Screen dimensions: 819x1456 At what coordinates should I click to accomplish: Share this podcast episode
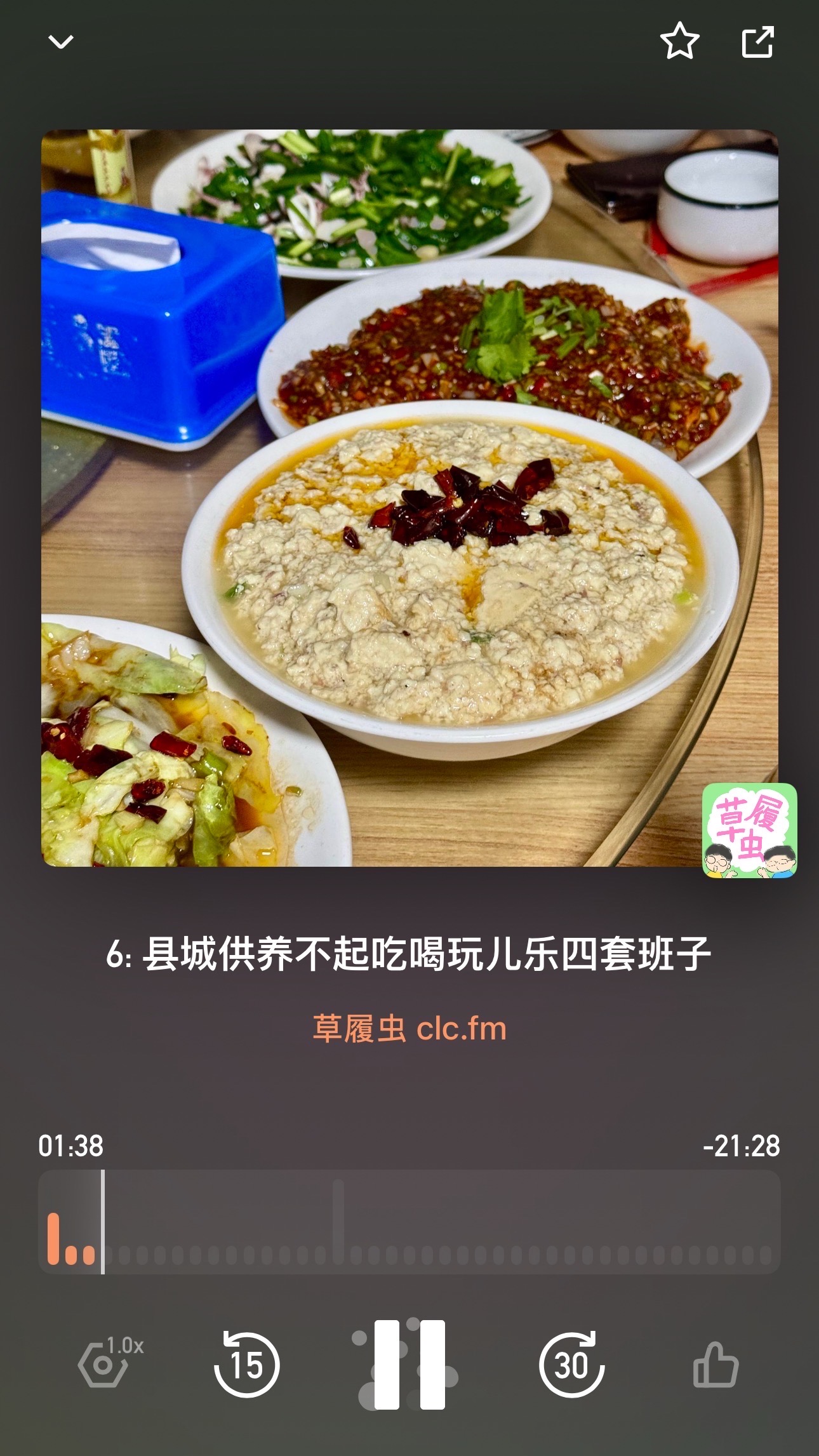[x=758, y=42]
